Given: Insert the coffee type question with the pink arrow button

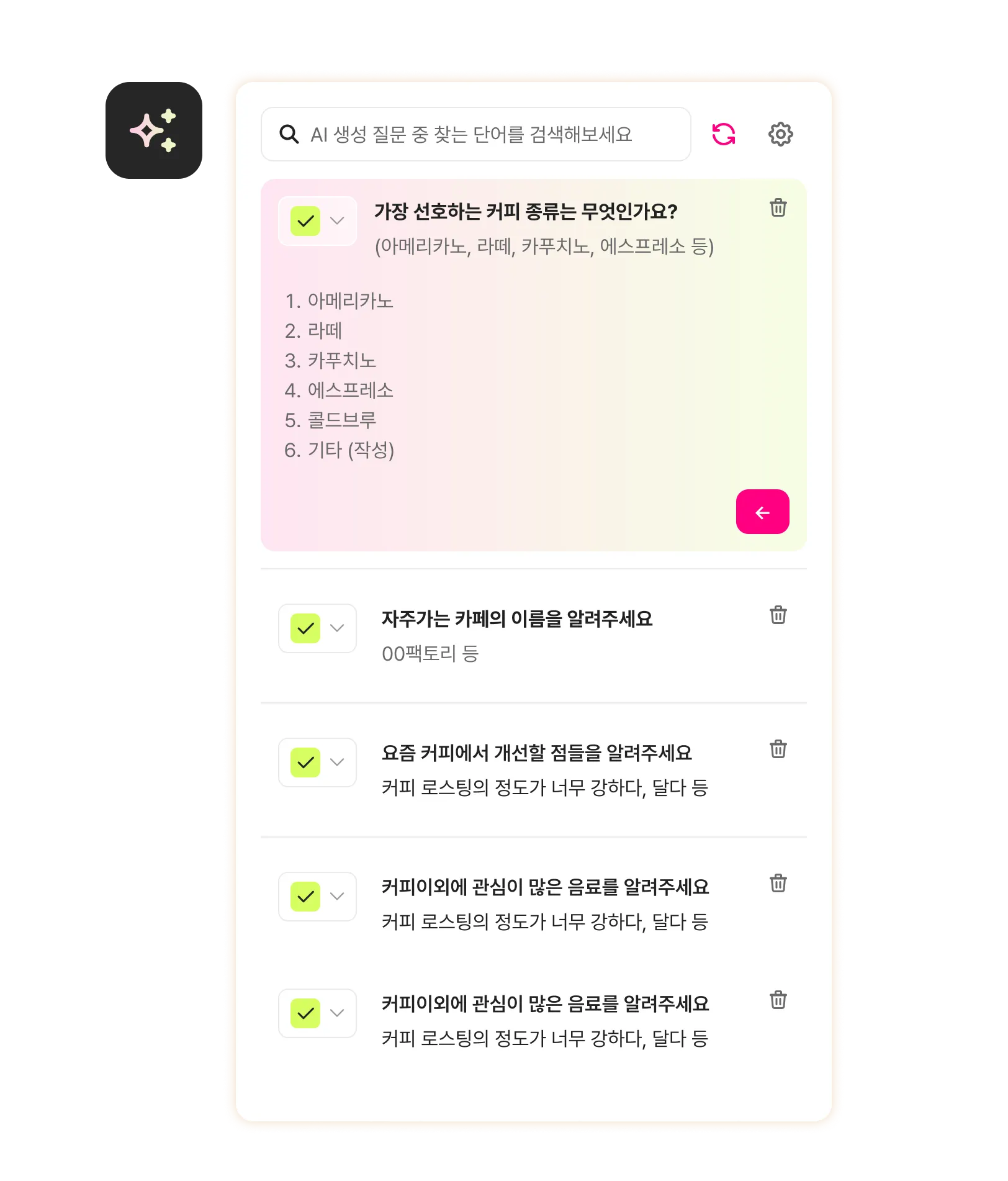Looking at the screenshot, I should [x=762, y=512].
